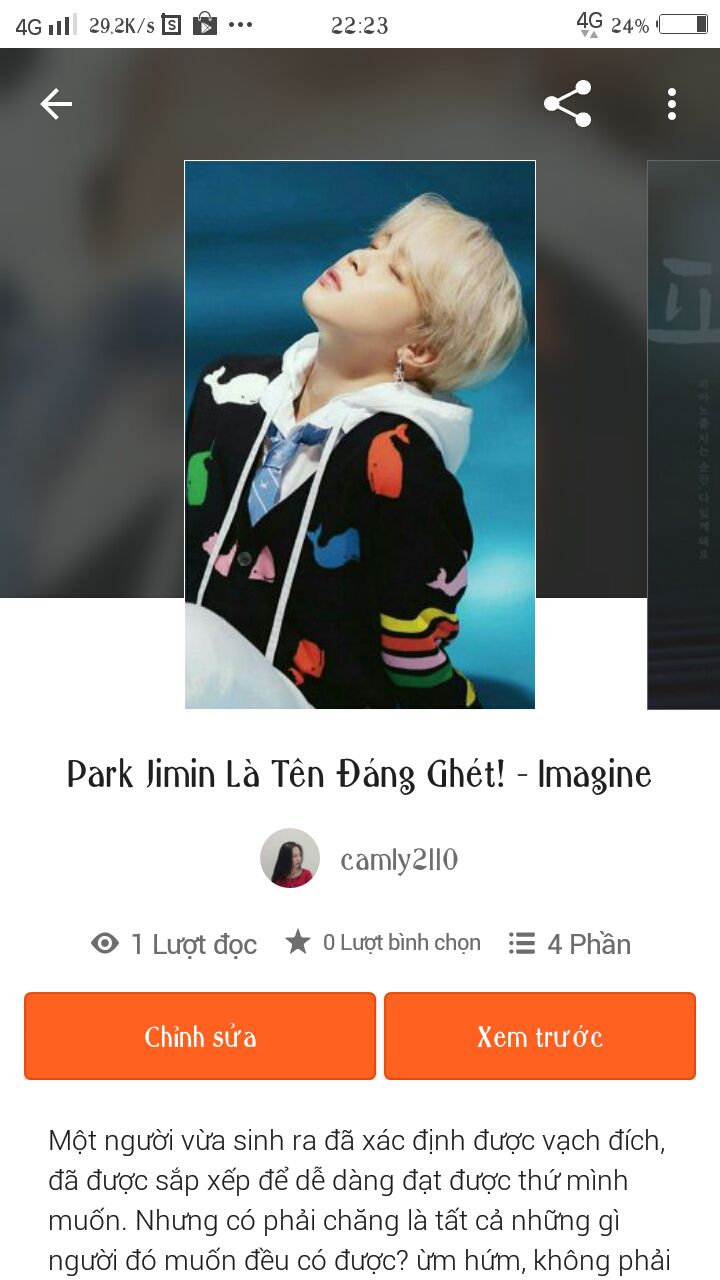This screenshot has width=720, height=1280.
Task: Open the Park Jimin story cover
Action: tap(360, 435)
